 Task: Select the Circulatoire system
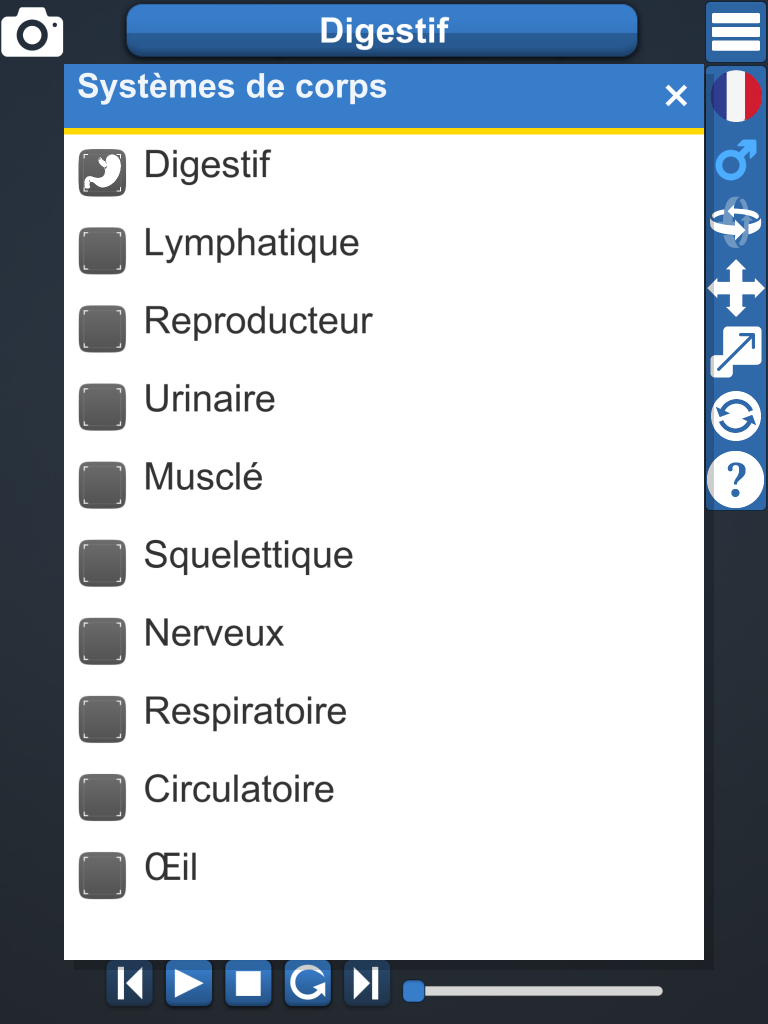click(103, 796)
